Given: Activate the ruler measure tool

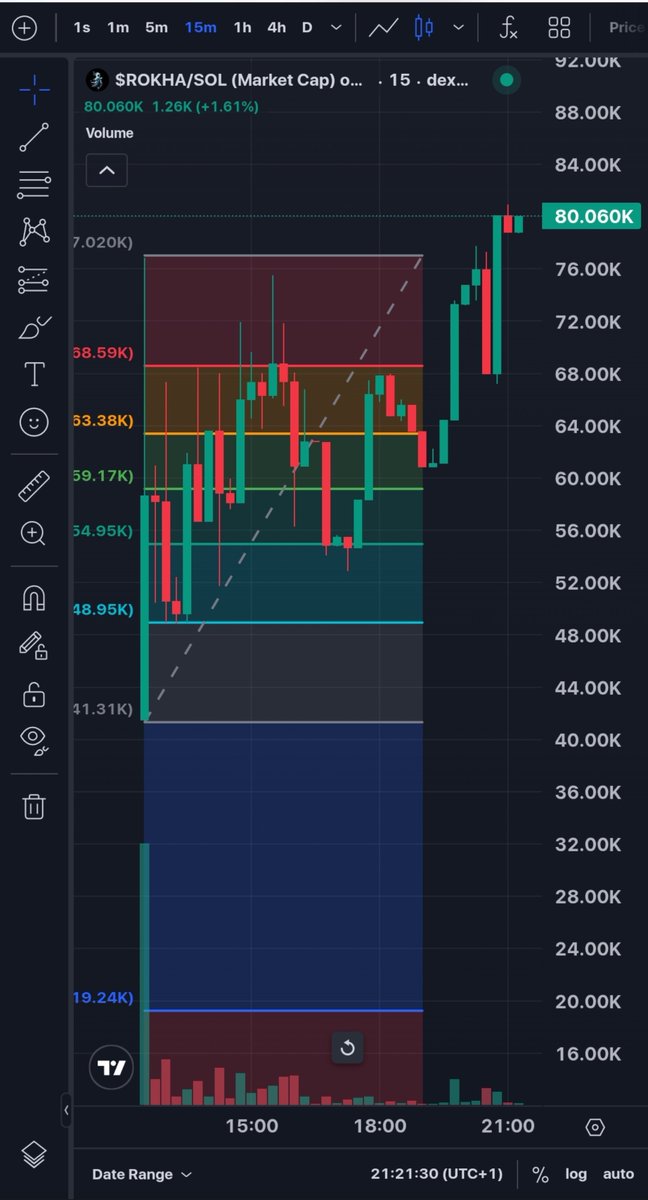Looking at the screenshot, I should [x=34, y=486].
